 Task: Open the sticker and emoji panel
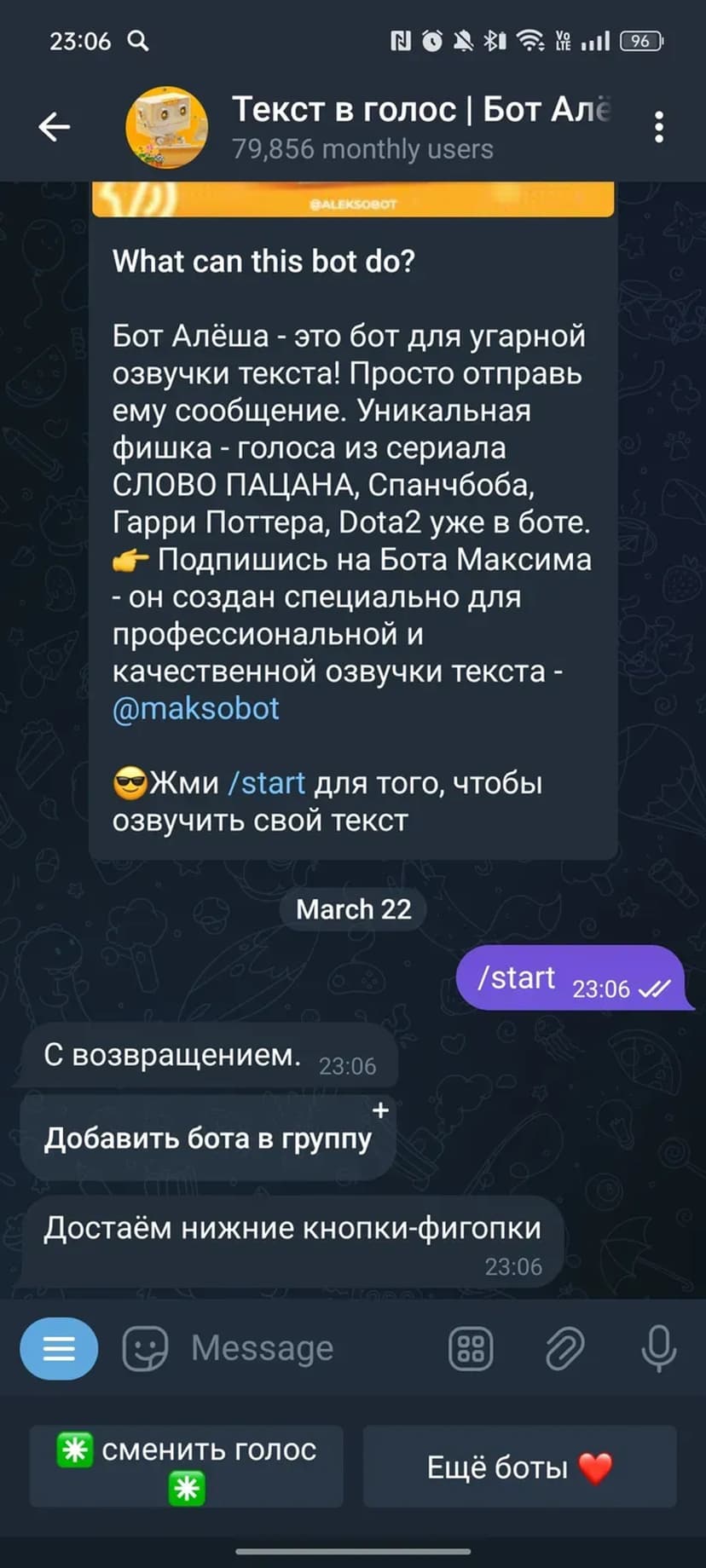(x=145, y=1348)
